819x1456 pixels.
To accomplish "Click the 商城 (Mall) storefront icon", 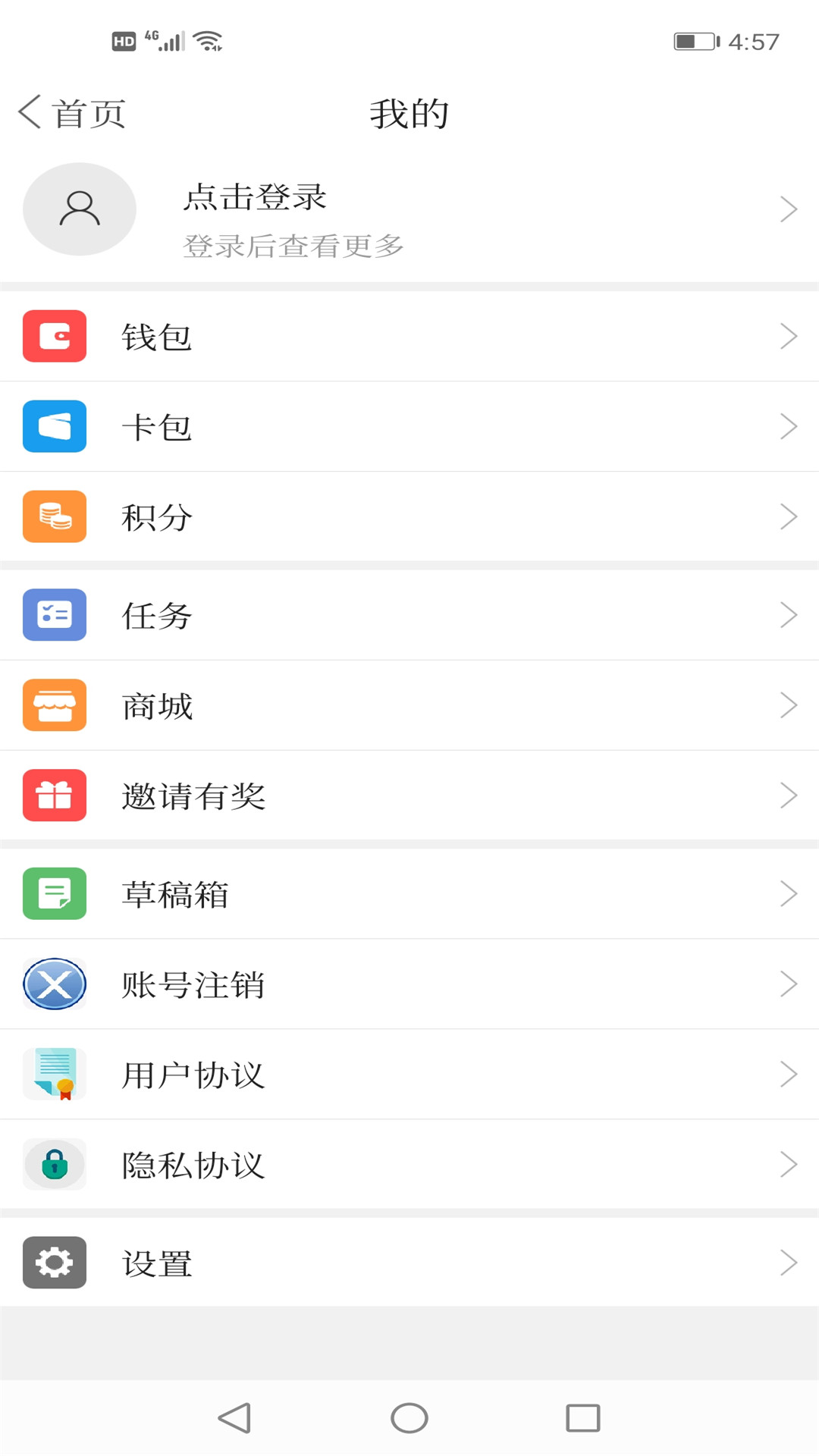I will tap(54, 705).
